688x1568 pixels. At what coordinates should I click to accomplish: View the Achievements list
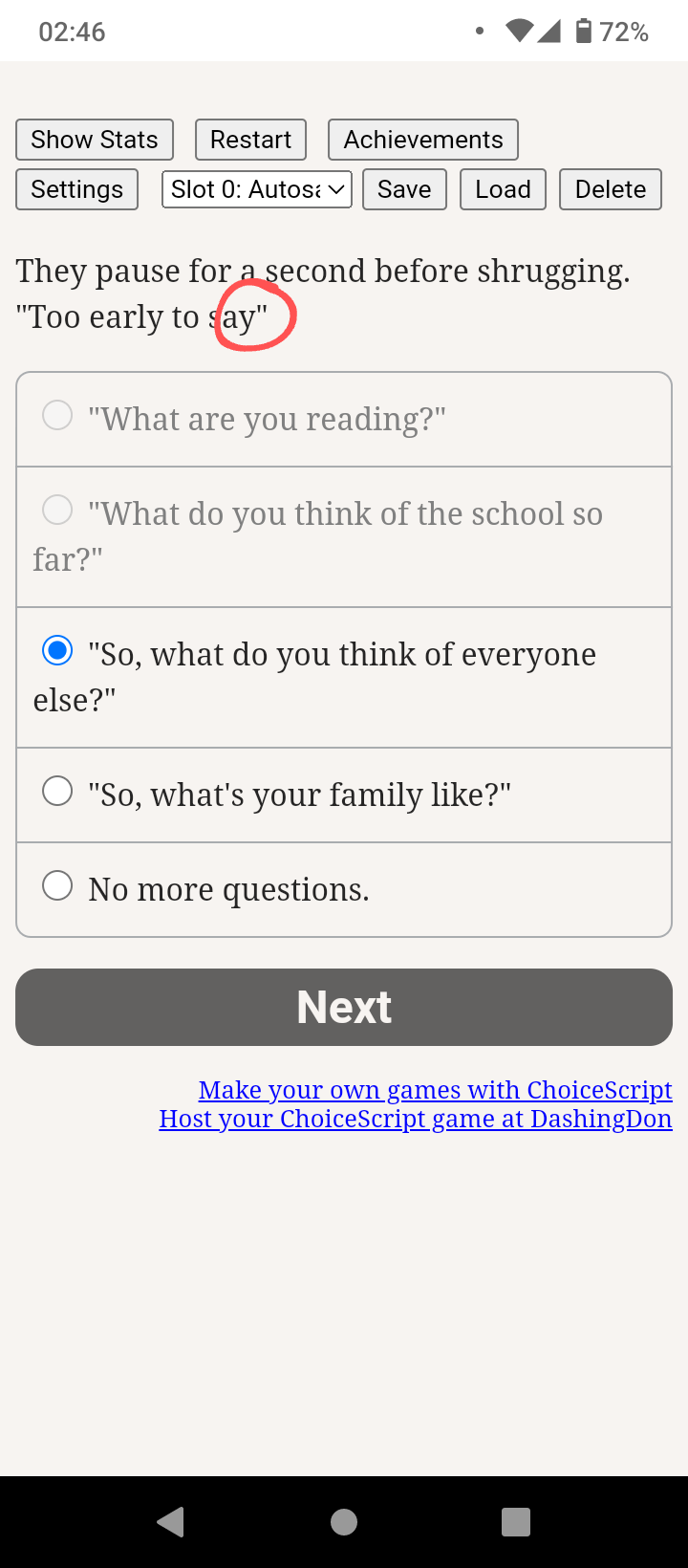point(422,140)
